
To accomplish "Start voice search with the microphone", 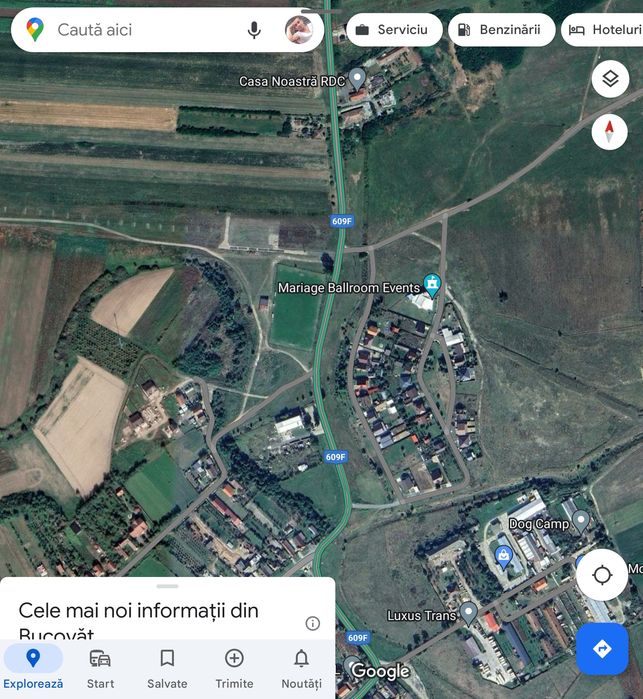I will click(254, 30).
